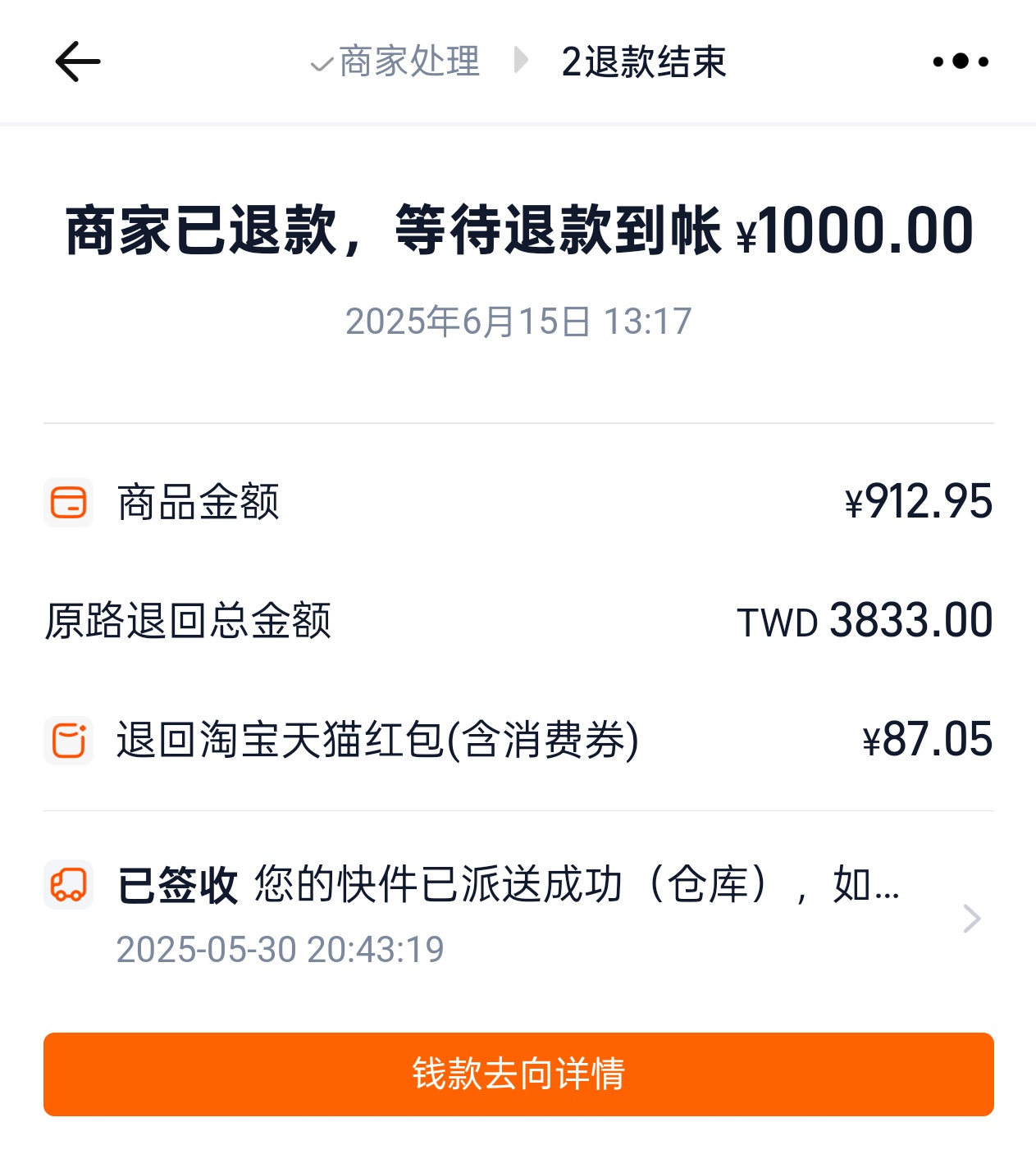
Task: Tap the 钱款去向详情 button
Action: pyautogui.click(x=518, y=1074)
